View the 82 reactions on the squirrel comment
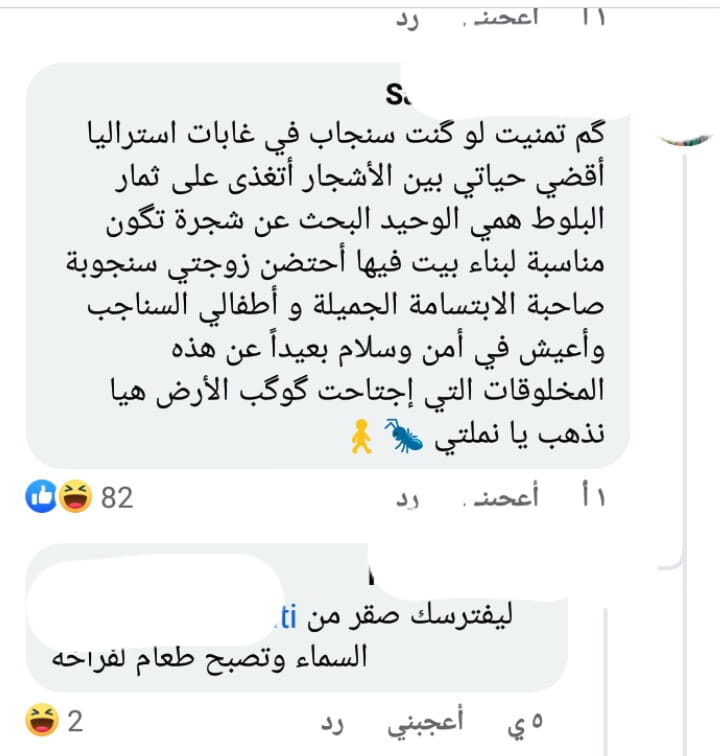The height and width of the screenshot is (756, 720). click(80, 496)
